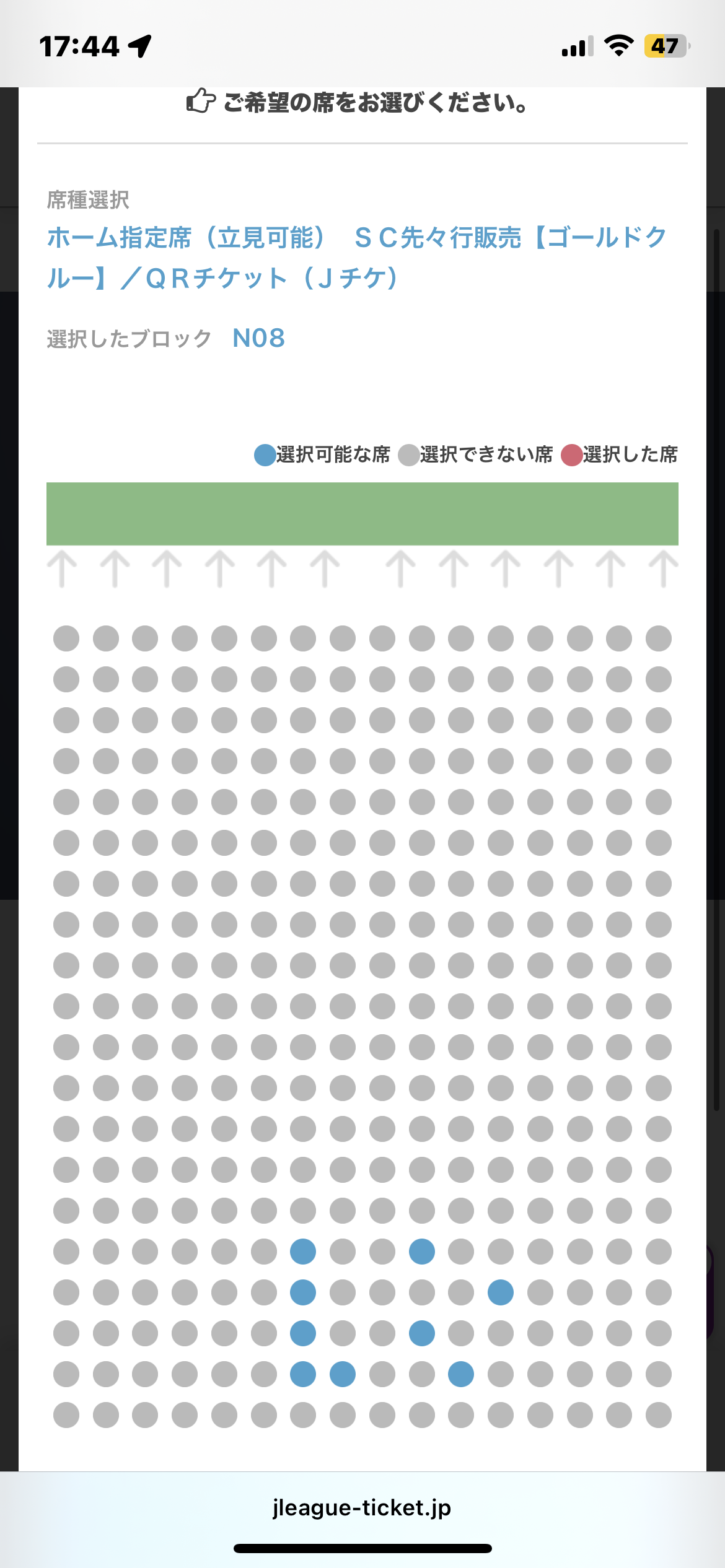
Task: Select top seat of the four-seat blue column
Action: (x=303, y=1252)
